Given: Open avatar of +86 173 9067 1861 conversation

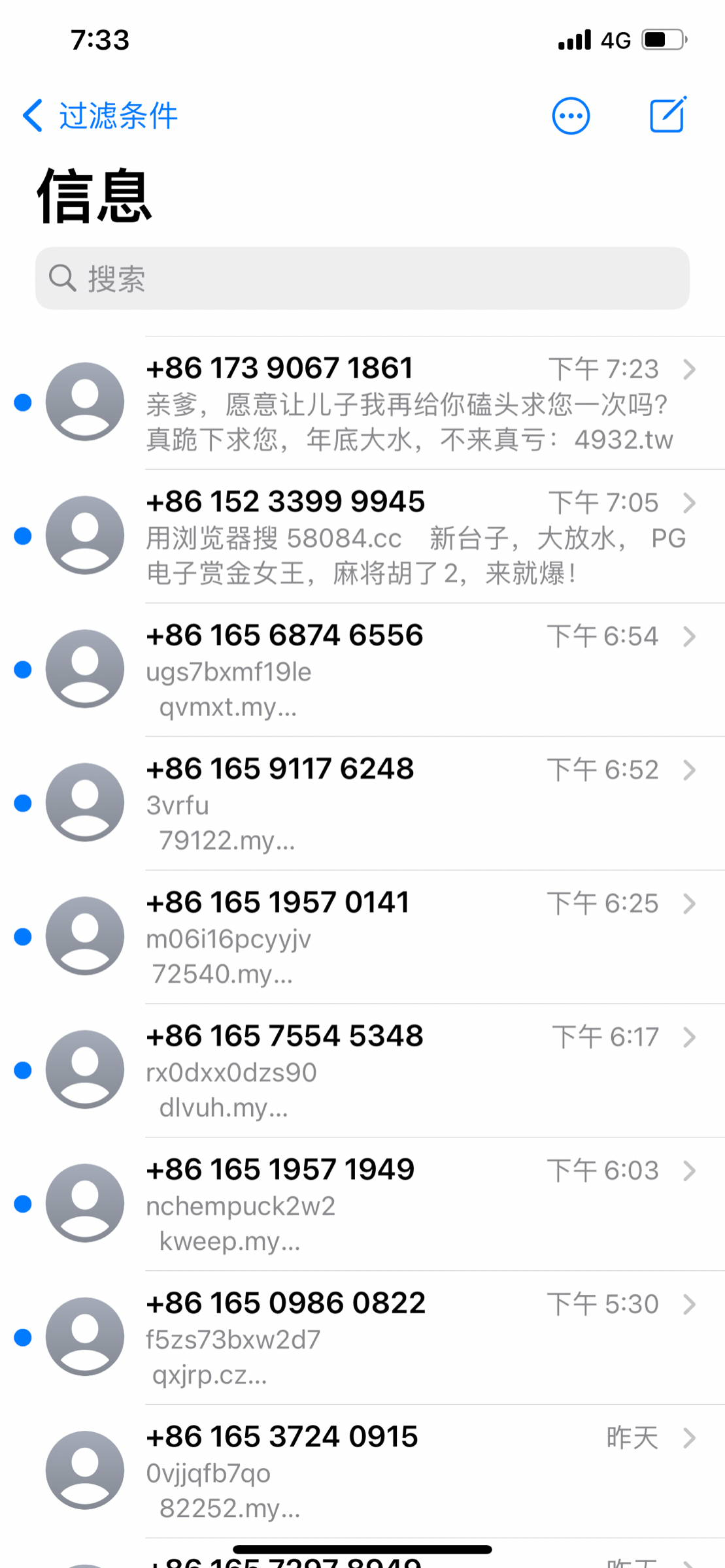Looking at the screenshot, I should coord(84,402).
